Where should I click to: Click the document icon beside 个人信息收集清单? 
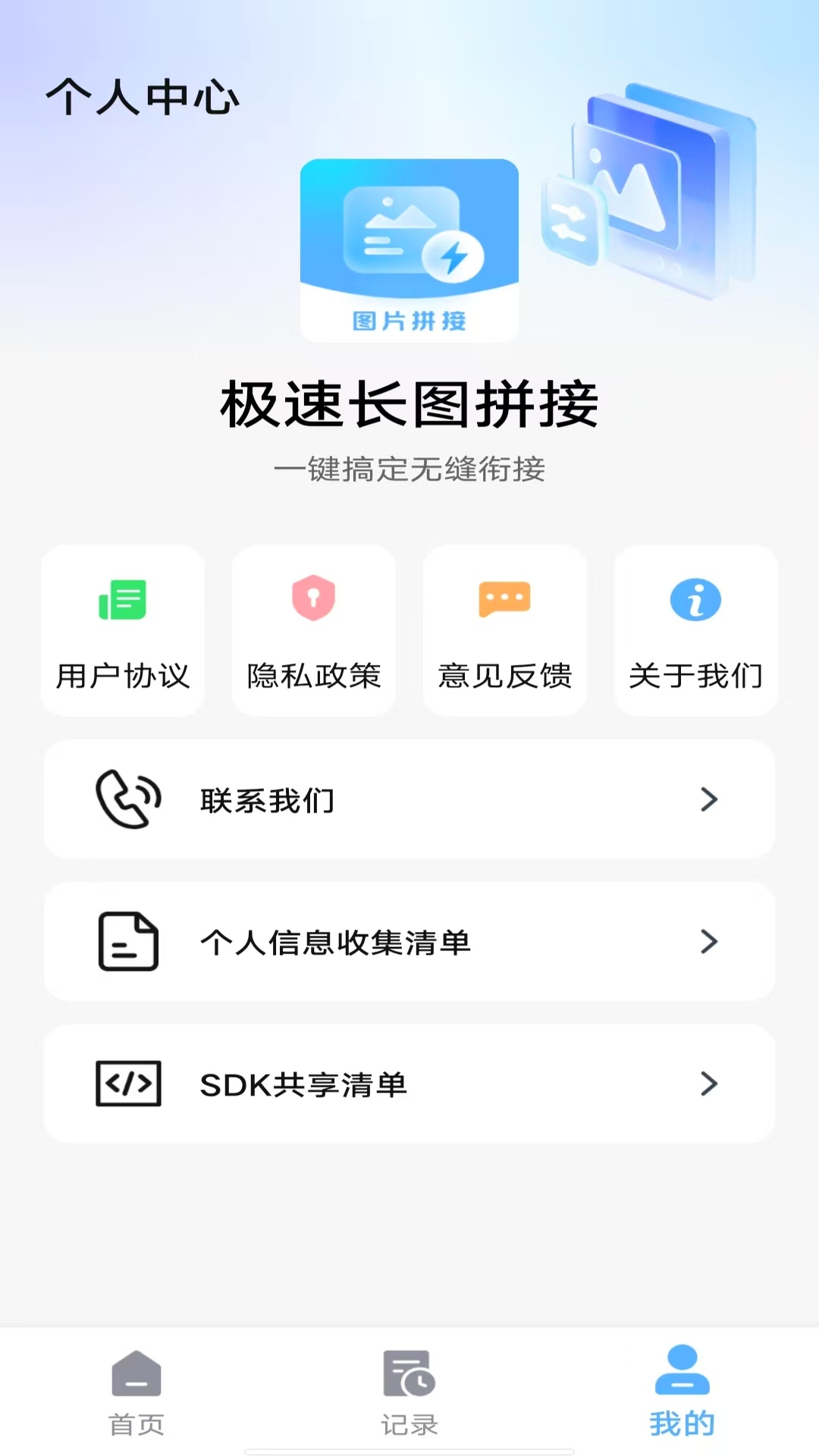coord(129,943)
